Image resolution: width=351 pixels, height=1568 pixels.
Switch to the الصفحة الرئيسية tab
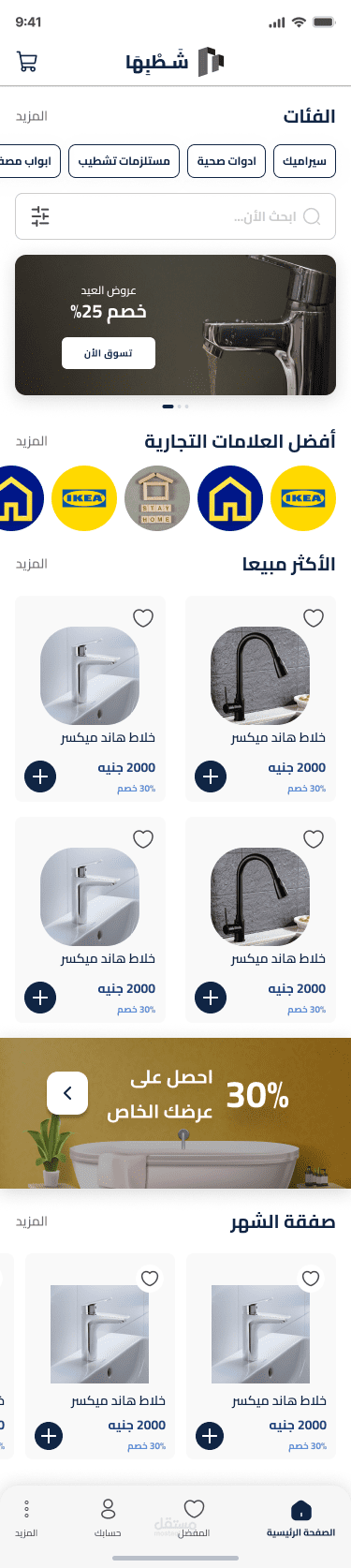point(300,1518)
